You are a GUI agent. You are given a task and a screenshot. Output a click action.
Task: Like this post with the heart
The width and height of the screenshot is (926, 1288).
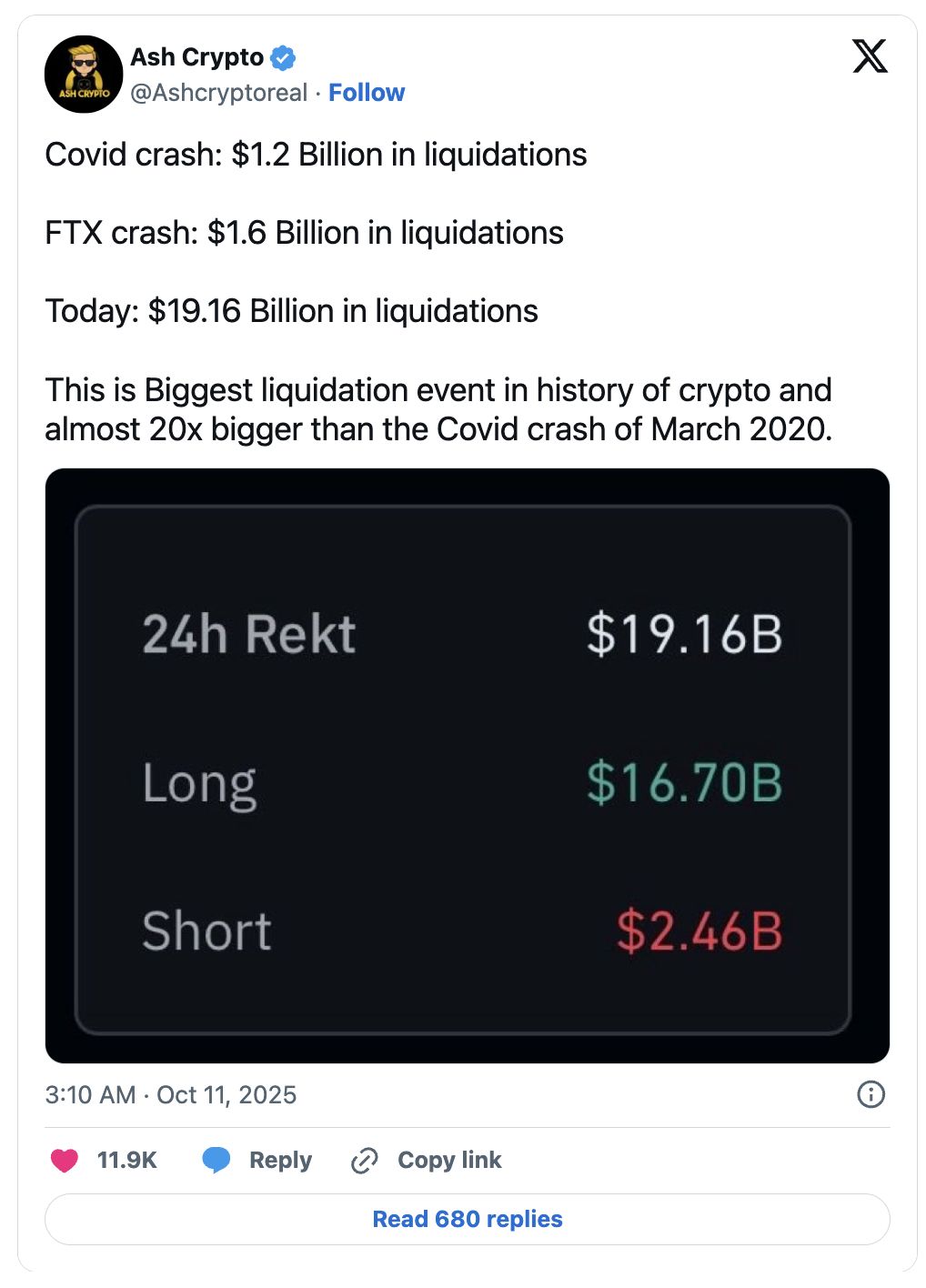pos(65,1160)
